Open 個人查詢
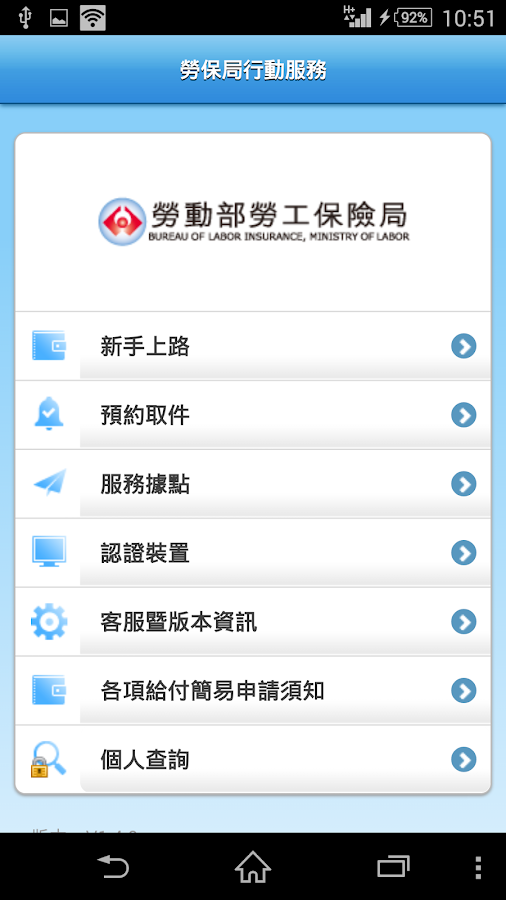Image resolution: width=506 pixels, height=900 pixels. [x=253, y=759]
